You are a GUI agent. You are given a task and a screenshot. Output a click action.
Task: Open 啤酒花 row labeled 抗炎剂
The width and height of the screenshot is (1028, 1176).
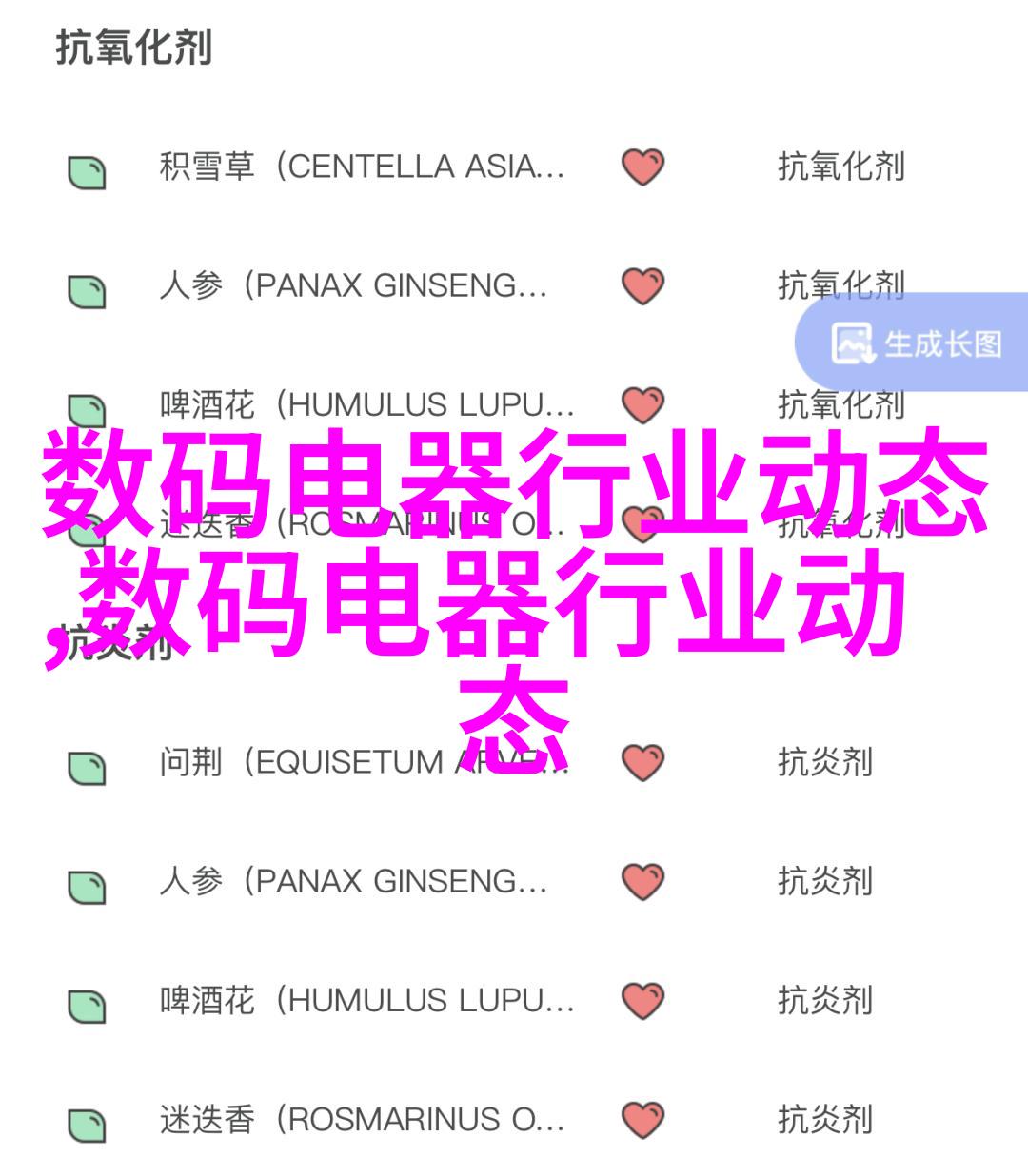366,1001
